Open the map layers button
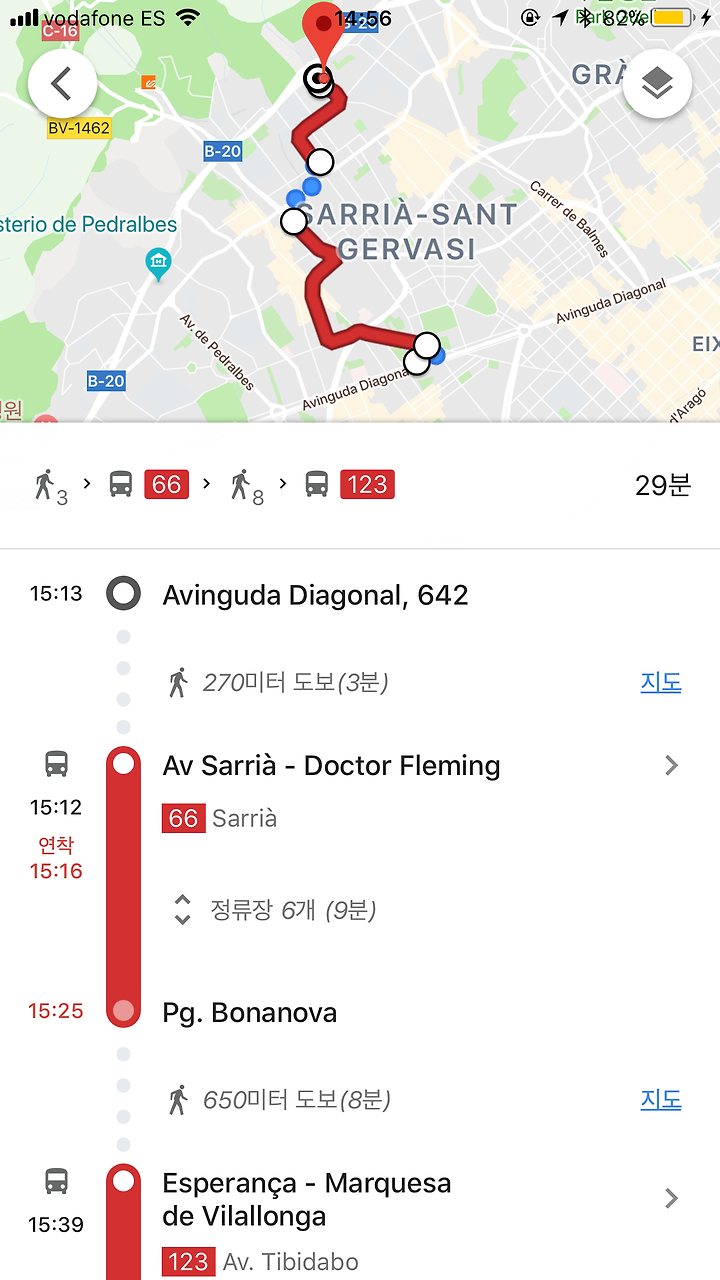The height and width of the screenshot is (1280, 720). pos(656,84)
